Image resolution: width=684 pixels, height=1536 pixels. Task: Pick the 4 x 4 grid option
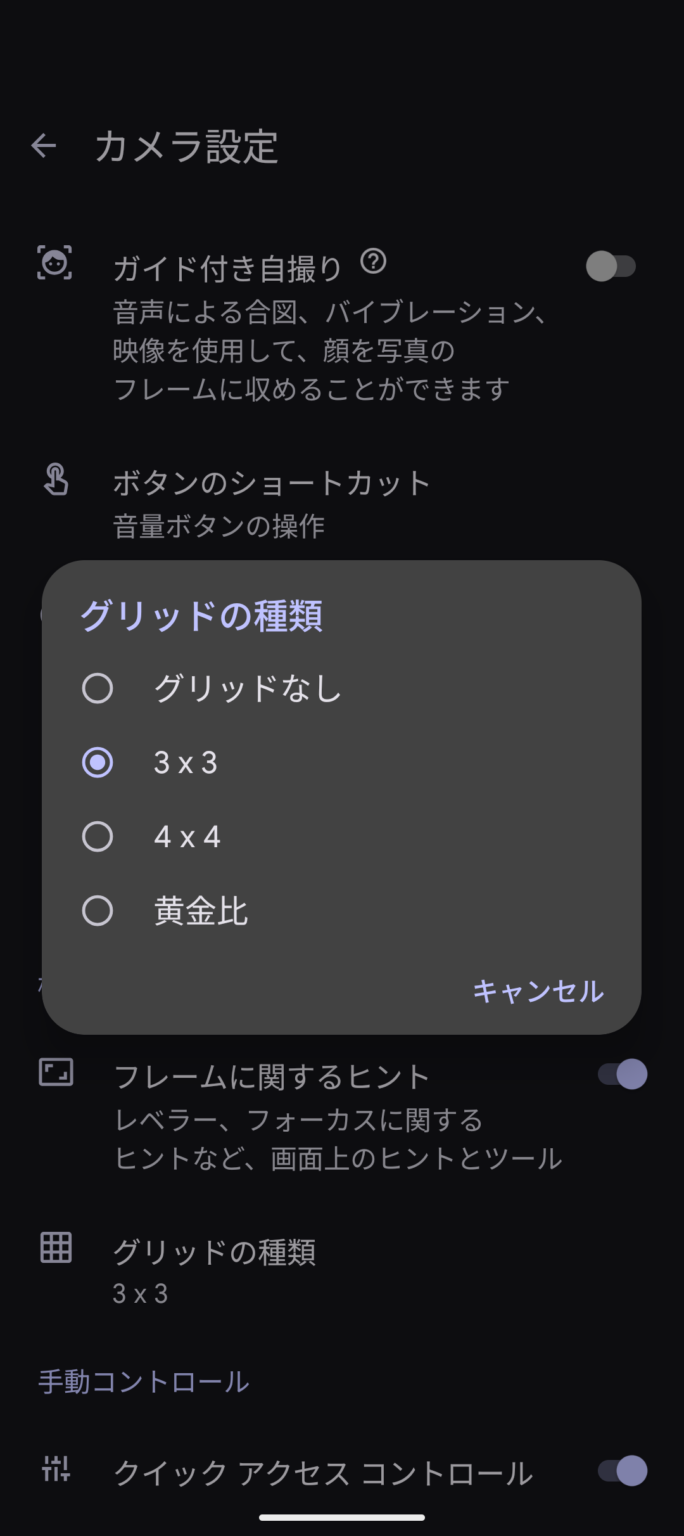[98, 837]
